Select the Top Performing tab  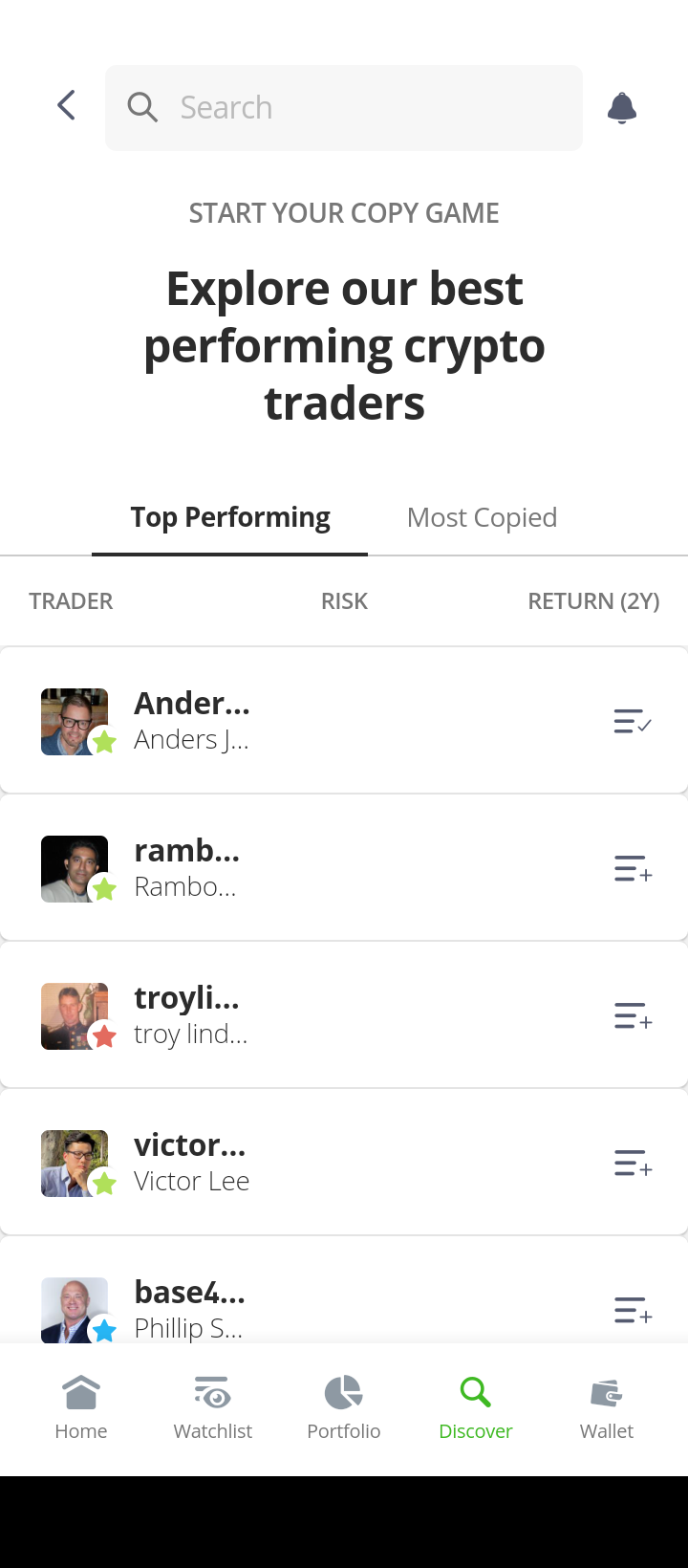point(230,517)
